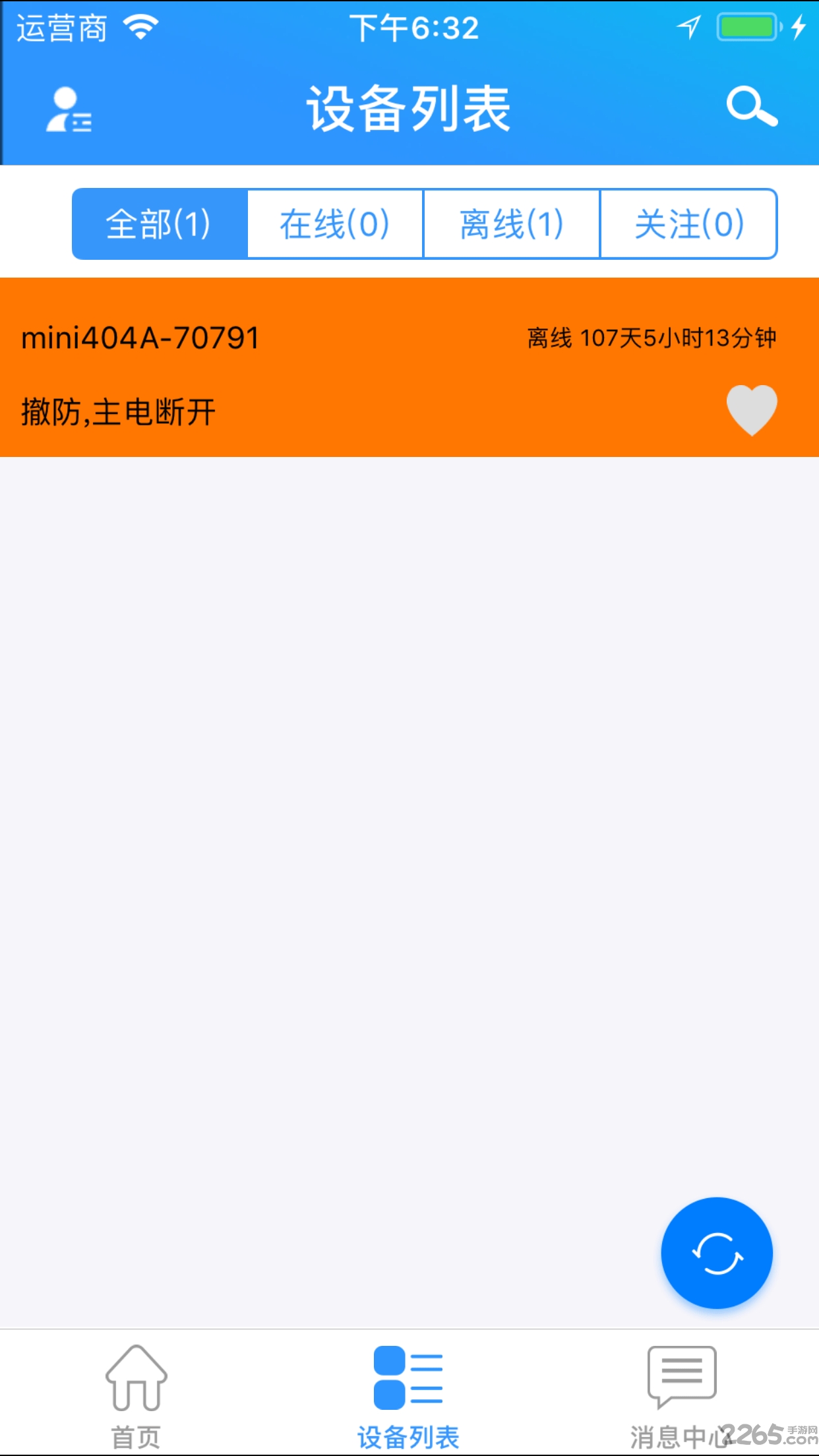819x1456 pixels.
Task: Open the user profile icon
Action: coord(68,109)
